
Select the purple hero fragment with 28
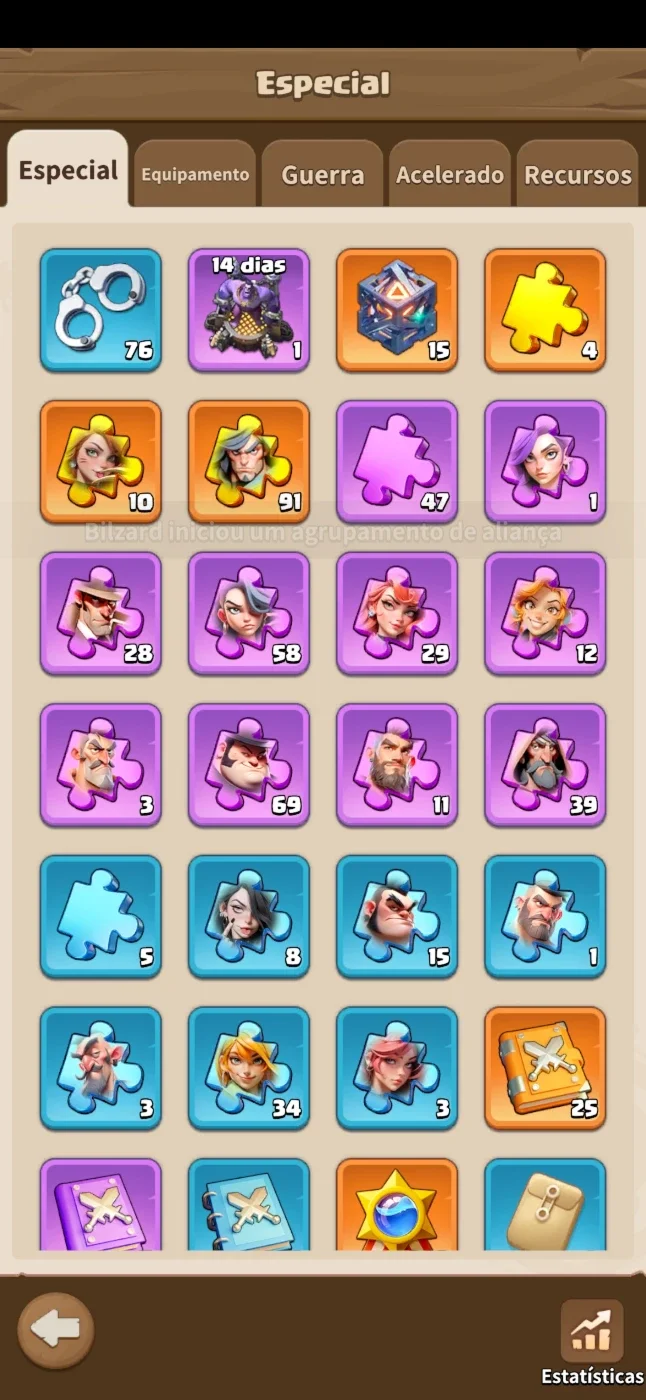coord(101,614)
